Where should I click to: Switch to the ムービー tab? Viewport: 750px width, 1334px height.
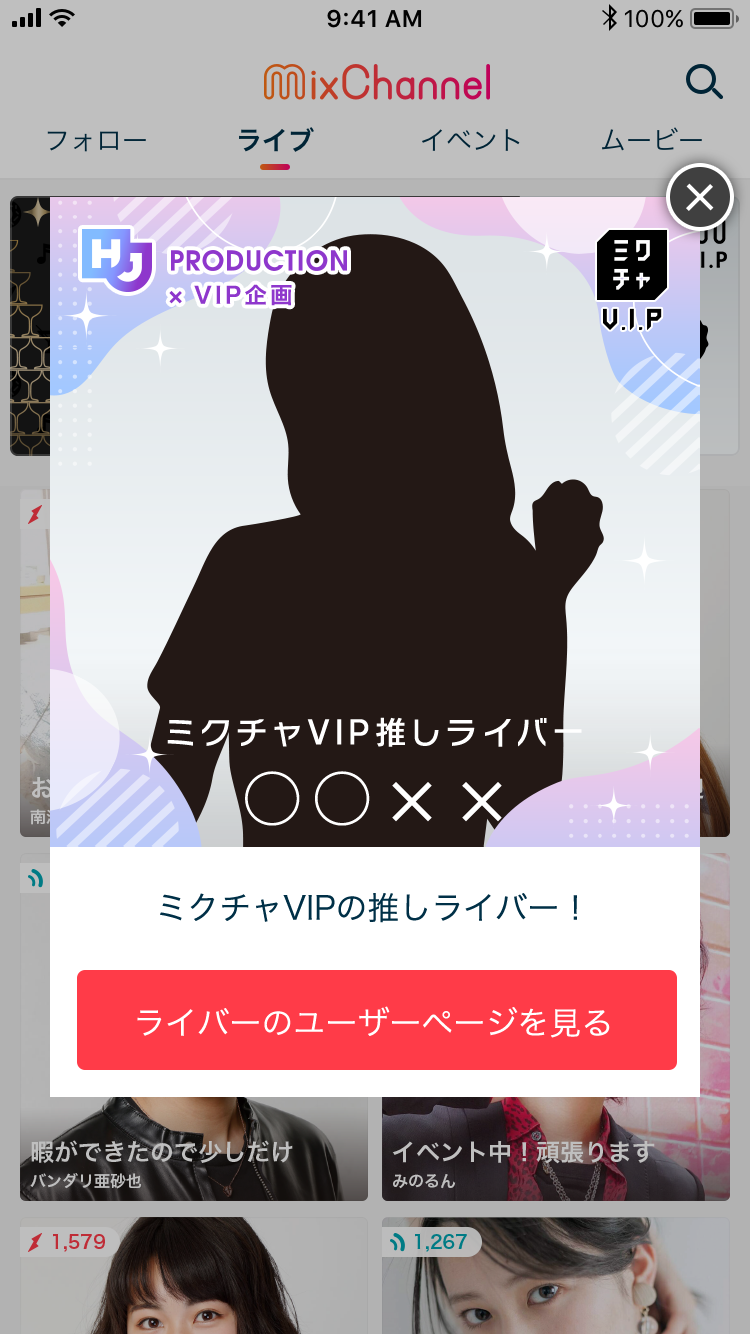[x=652, y=141]
